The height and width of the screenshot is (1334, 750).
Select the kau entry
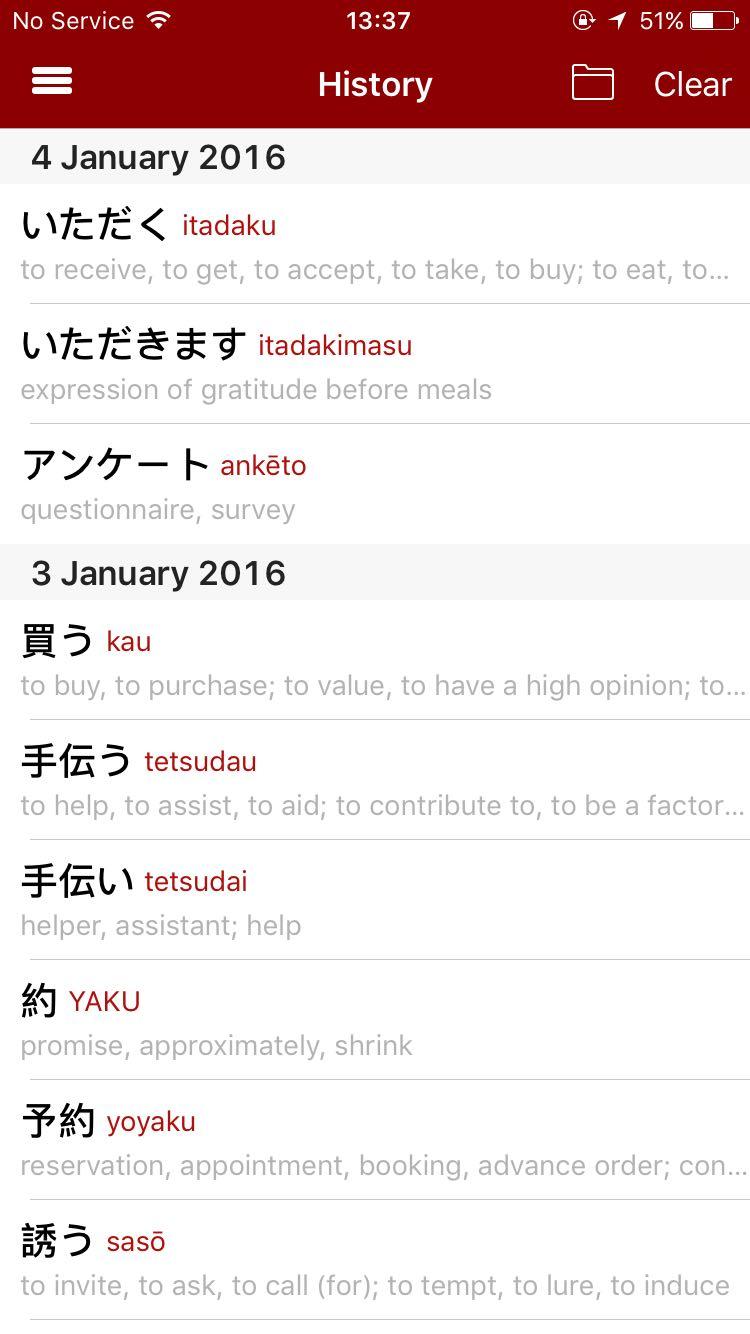coord(375,660)
